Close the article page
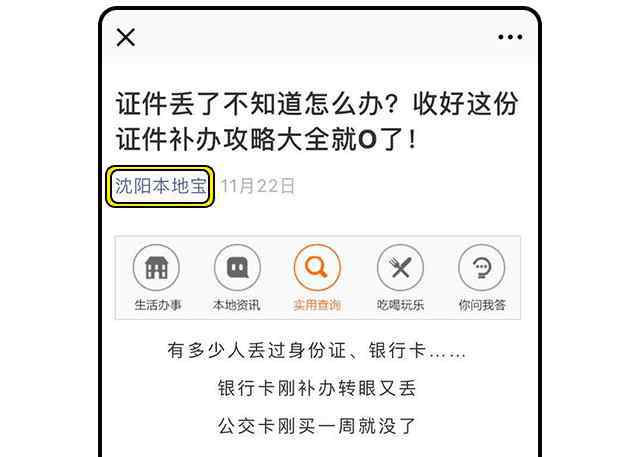 [126, 38]
